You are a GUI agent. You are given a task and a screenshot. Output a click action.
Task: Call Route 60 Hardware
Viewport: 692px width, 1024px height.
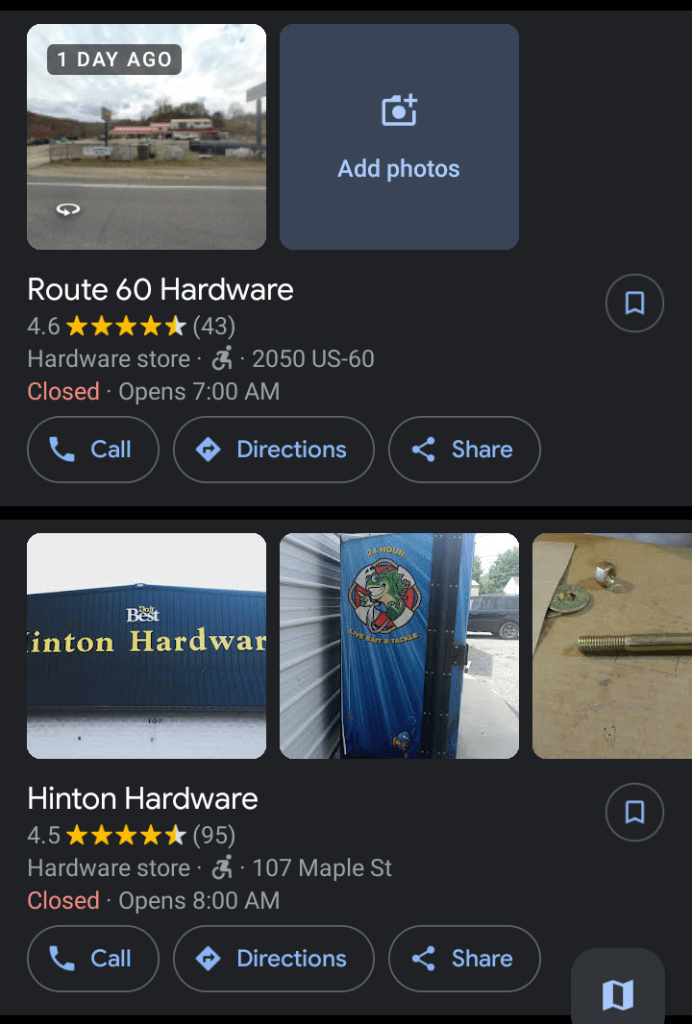[93, 450]
